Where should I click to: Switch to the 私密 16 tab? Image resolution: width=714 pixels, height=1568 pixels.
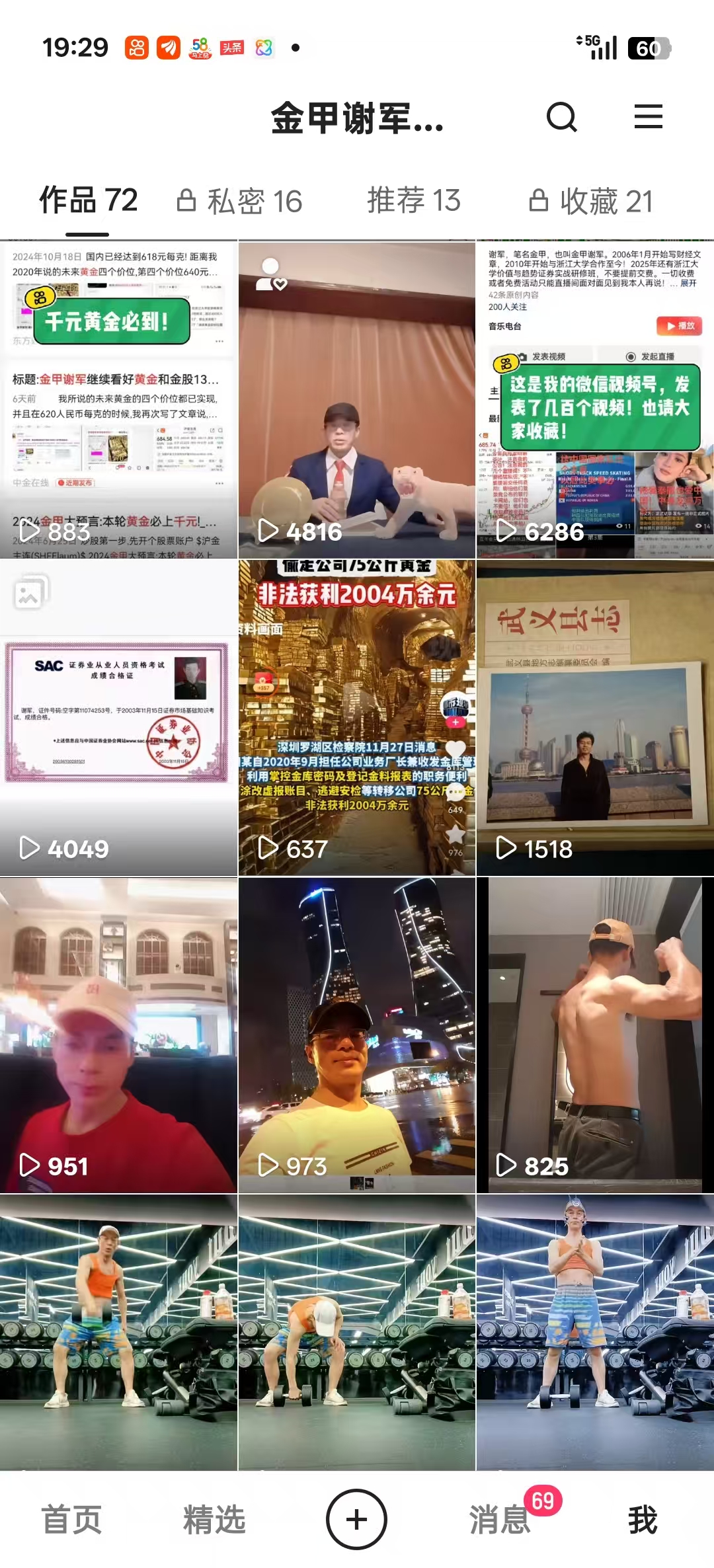tap(240, 201)
